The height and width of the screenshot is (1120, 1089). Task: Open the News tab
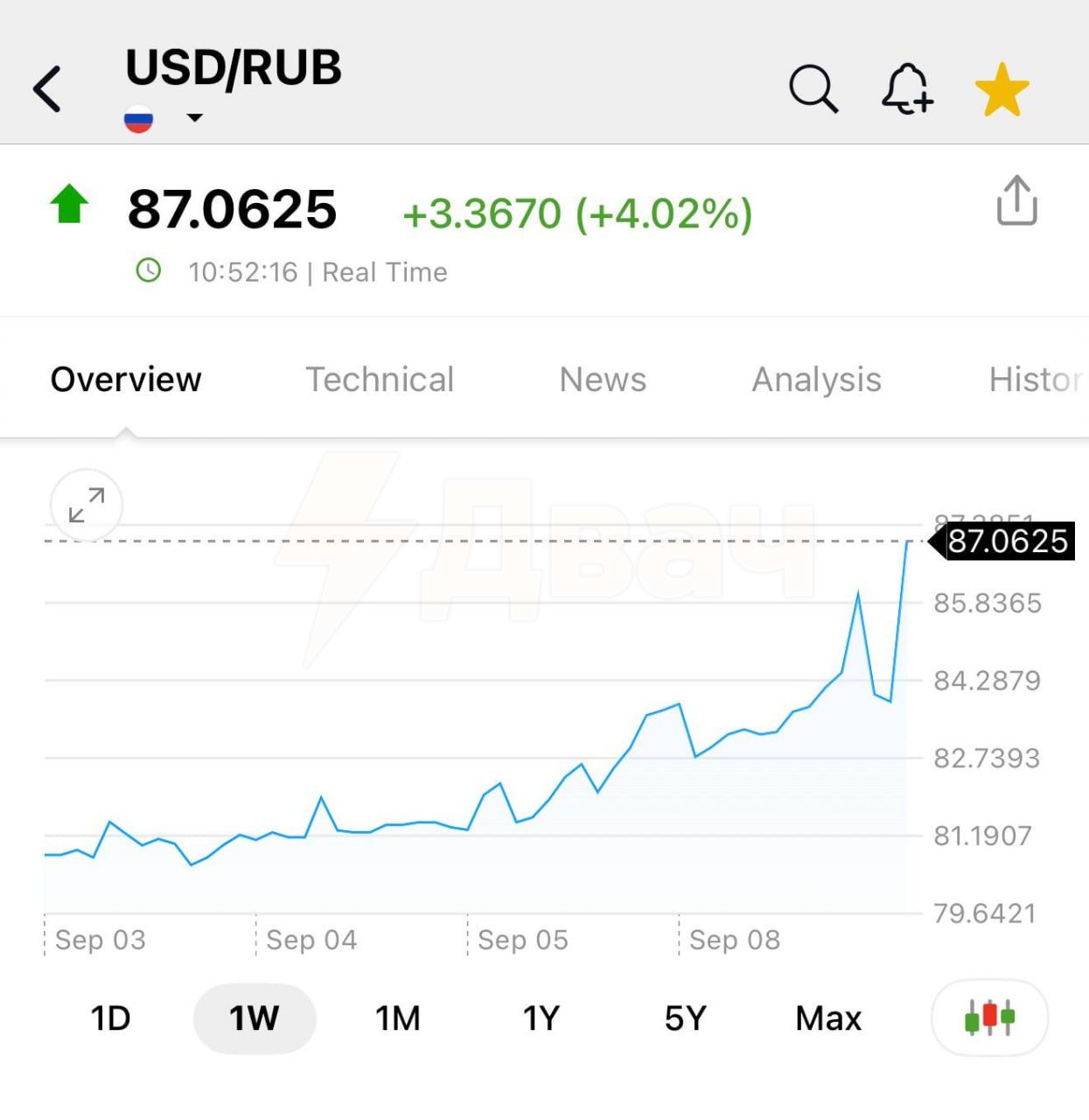pos(603,380)
